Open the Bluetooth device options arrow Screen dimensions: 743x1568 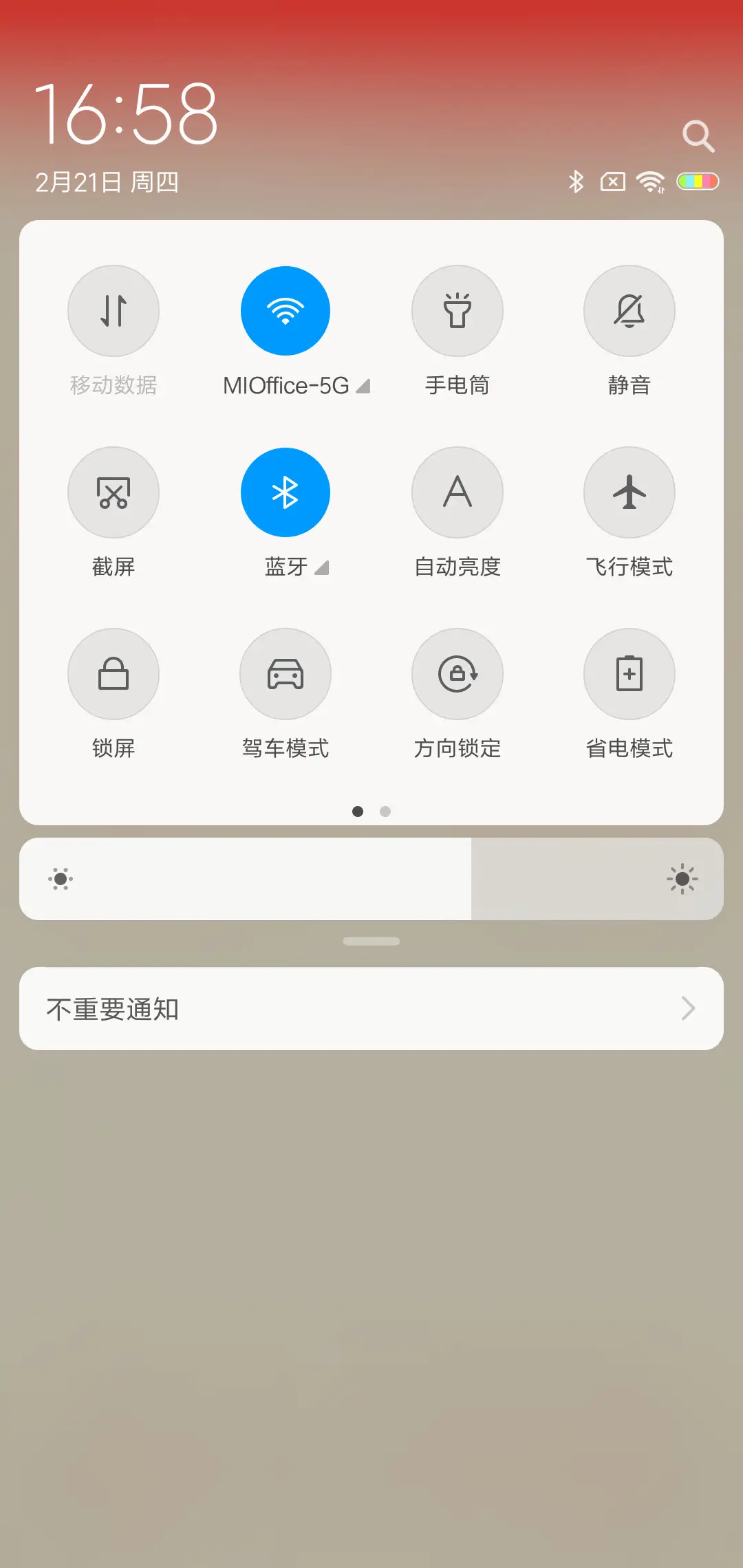pyautogui.click(x=321, y=568)
